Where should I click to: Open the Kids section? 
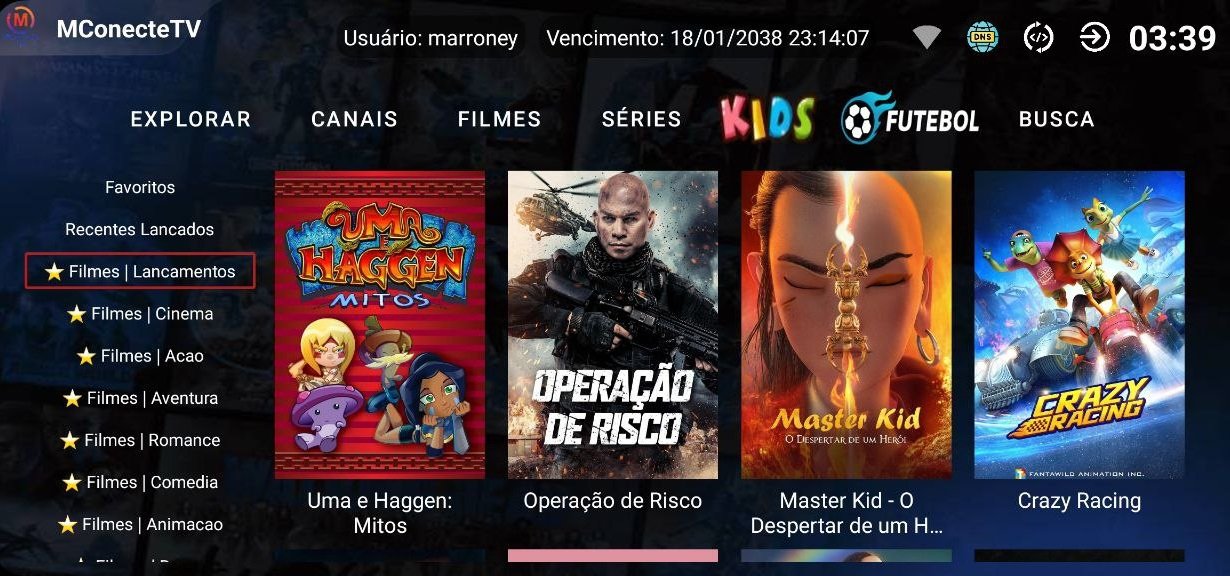point(768,119)
